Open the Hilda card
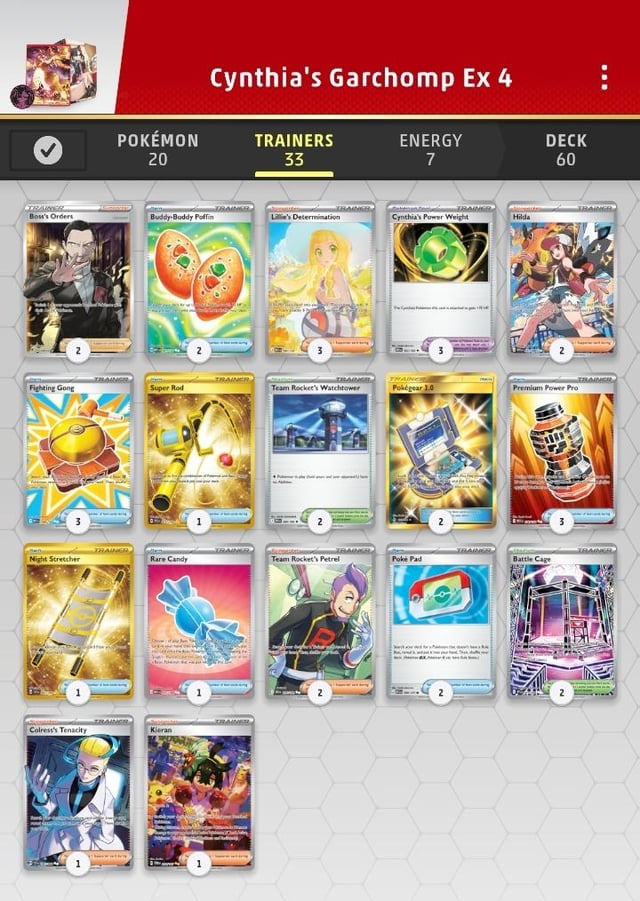 pyautogui.click(x=561, y=275)
